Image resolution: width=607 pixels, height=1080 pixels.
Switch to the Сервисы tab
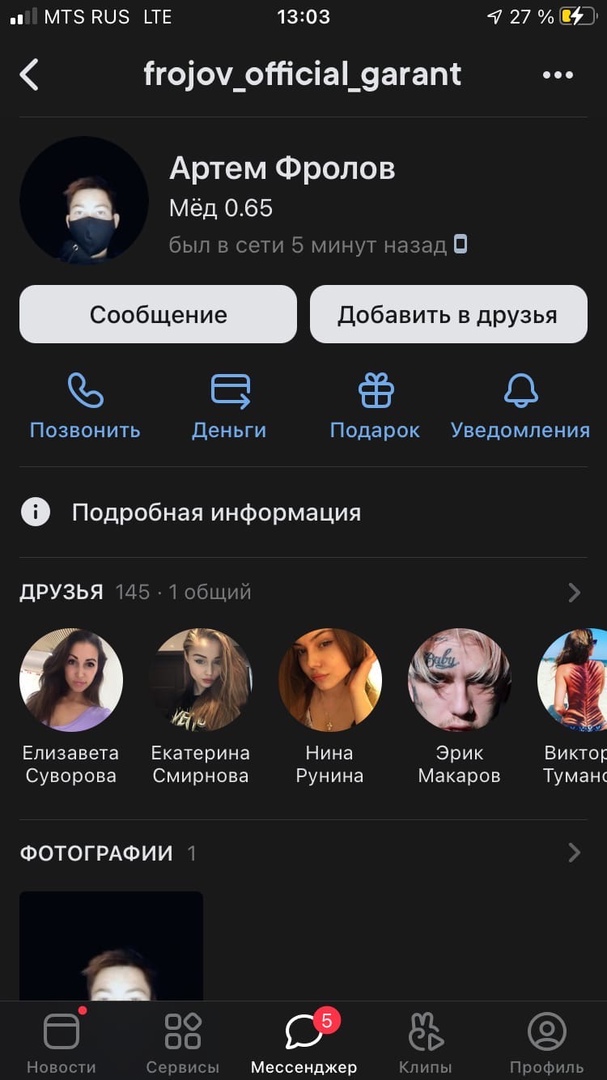183,1042
